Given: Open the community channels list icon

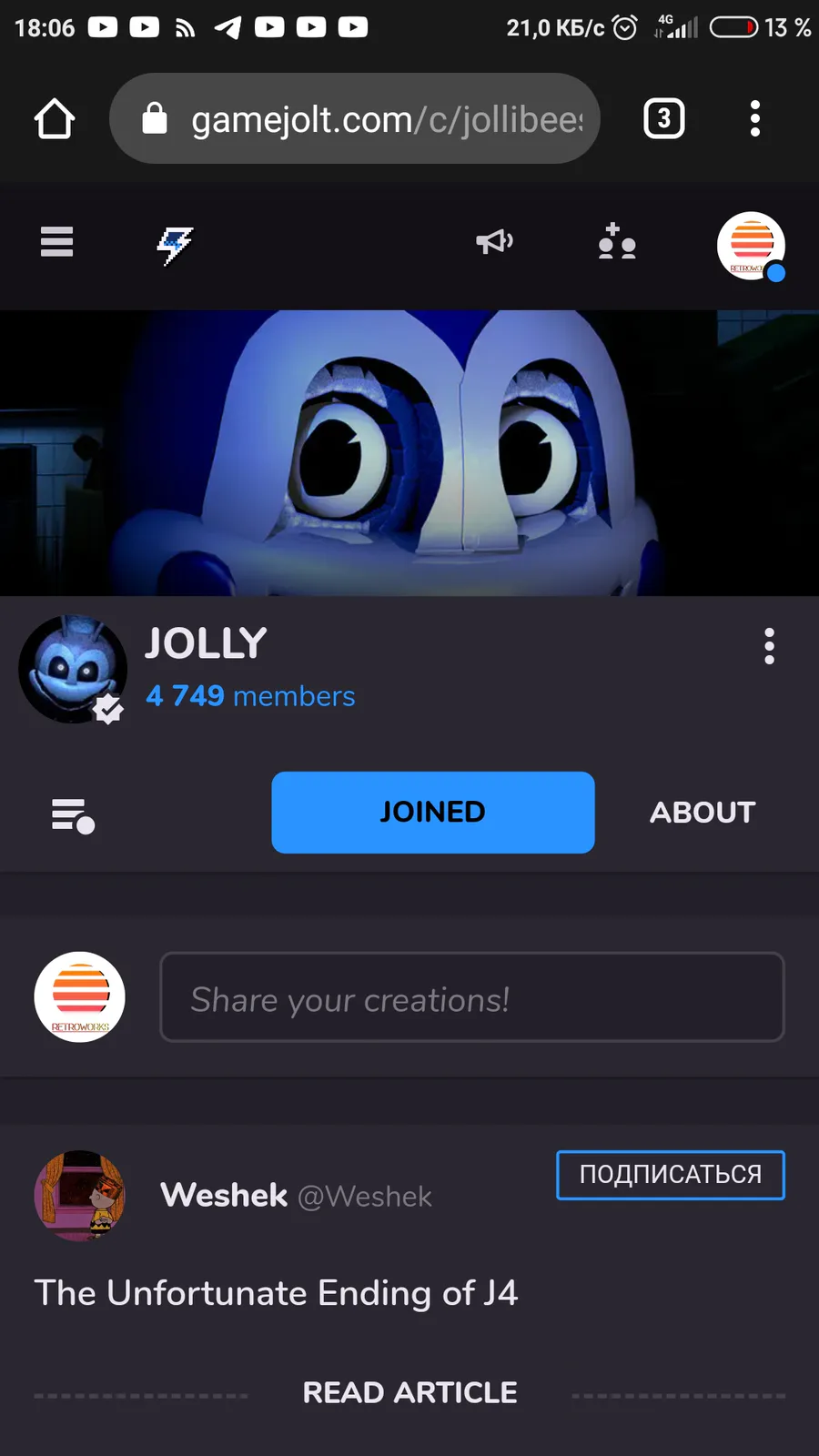Looking at the screenshot, I should (73, 814).
